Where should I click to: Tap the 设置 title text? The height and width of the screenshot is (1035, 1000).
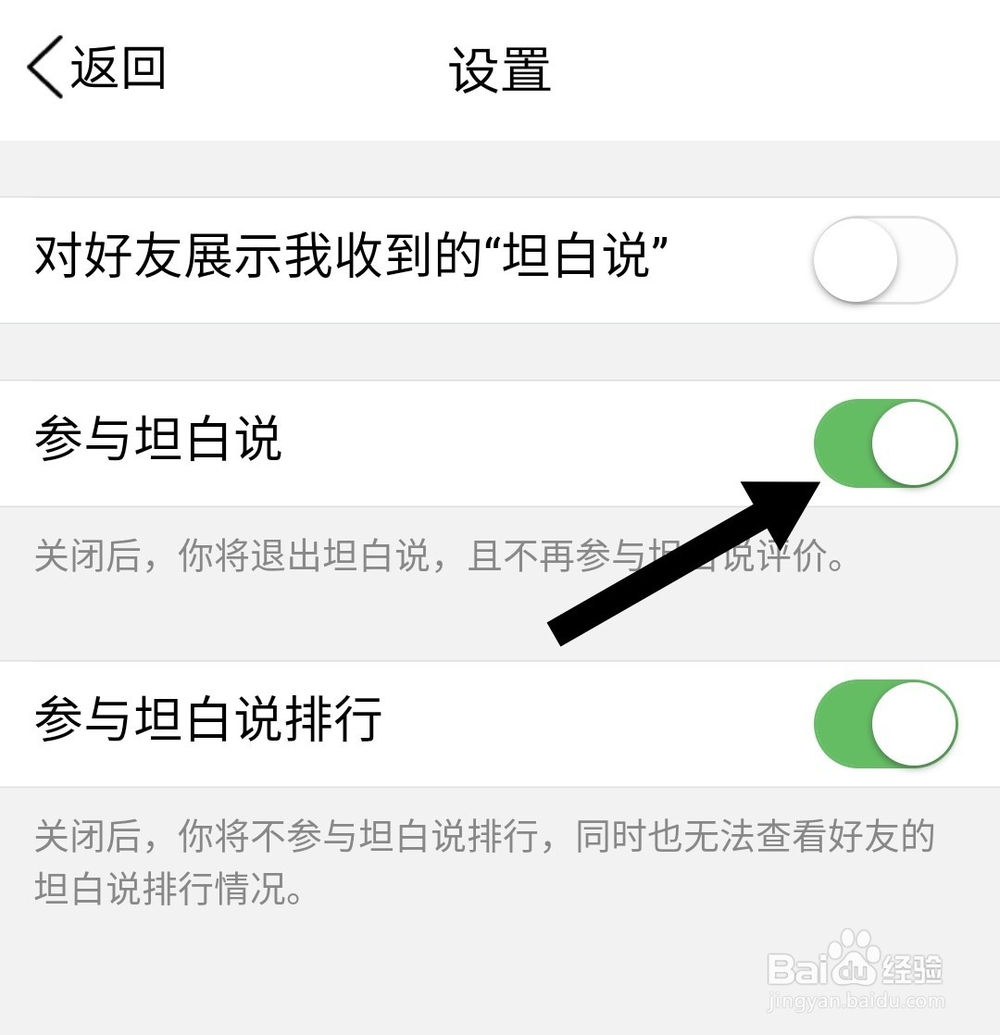499,70
